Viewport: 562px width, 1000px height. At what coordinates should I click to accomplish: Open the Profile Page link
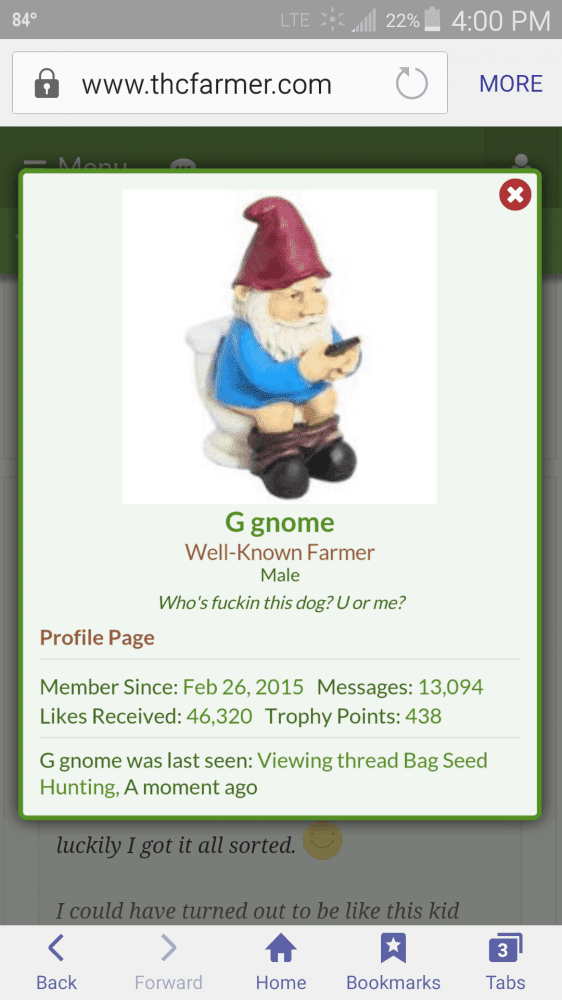click(97, 637)
